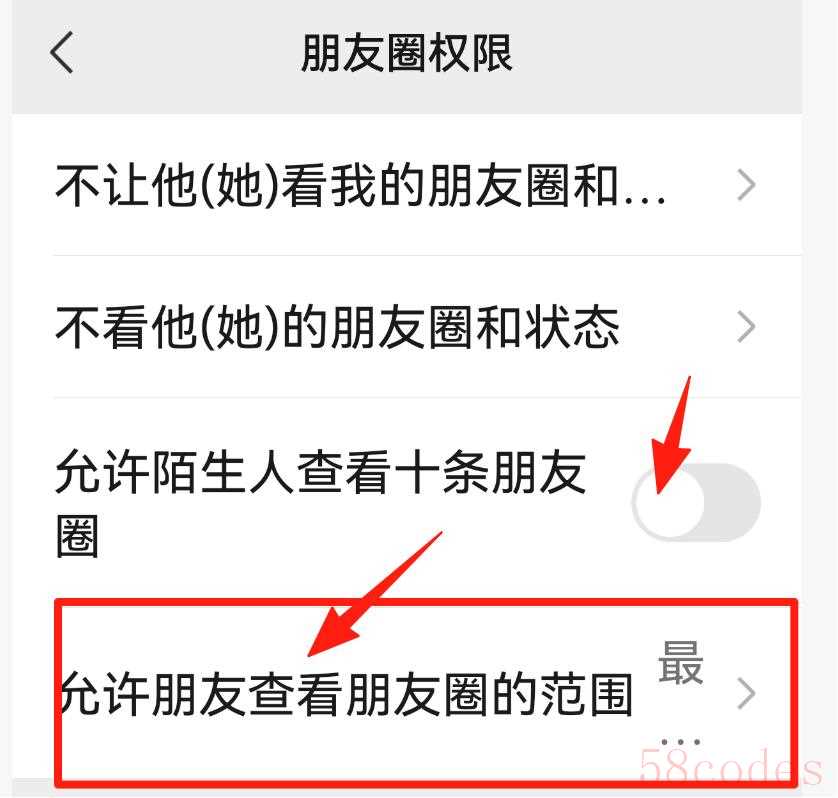The width and height of the screenshot is (838, 798).
Task: Toggle 允许陌生人查看十条朋友圈 switch
Action: click(696, 502)
